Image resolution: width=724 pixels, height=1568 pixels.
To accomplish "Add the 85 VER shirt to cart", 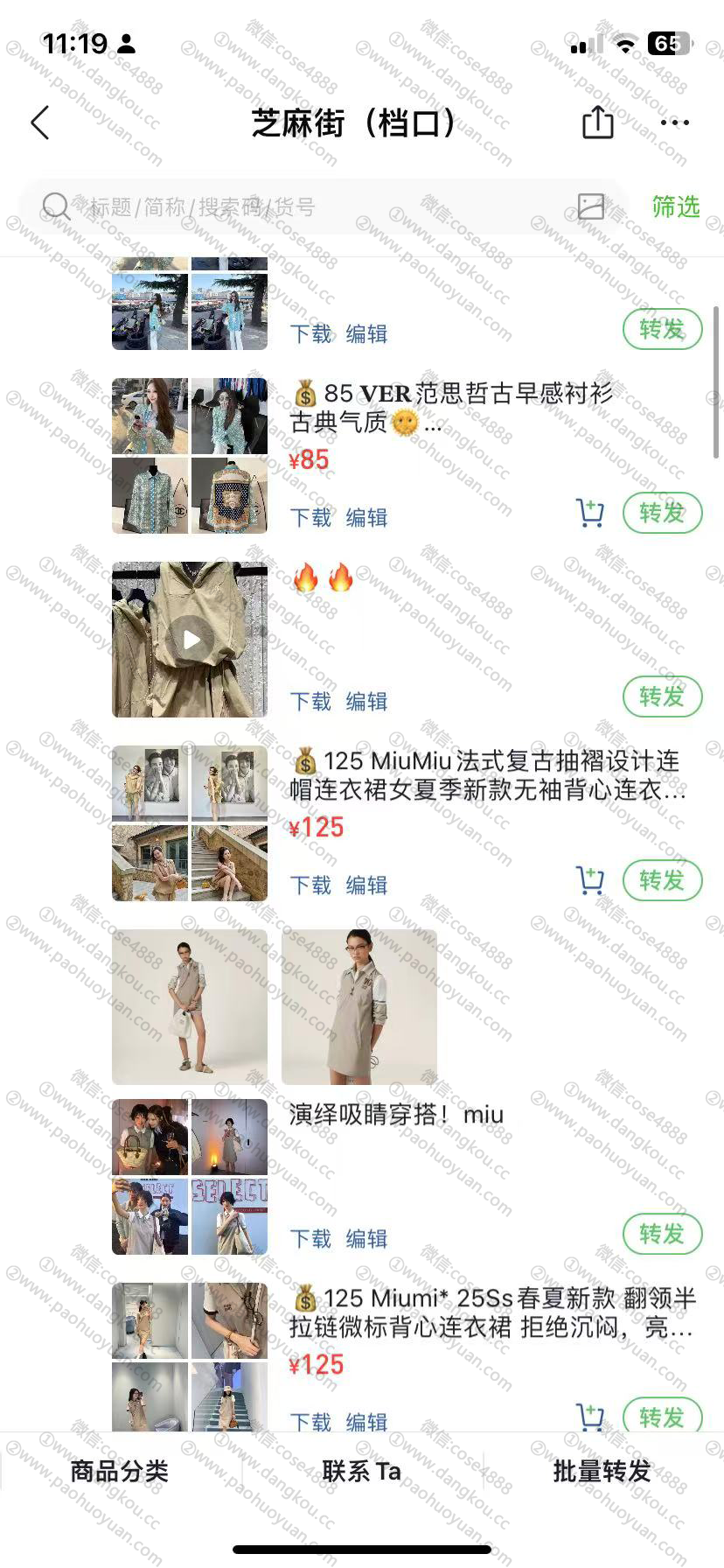I will click(591, 513).
